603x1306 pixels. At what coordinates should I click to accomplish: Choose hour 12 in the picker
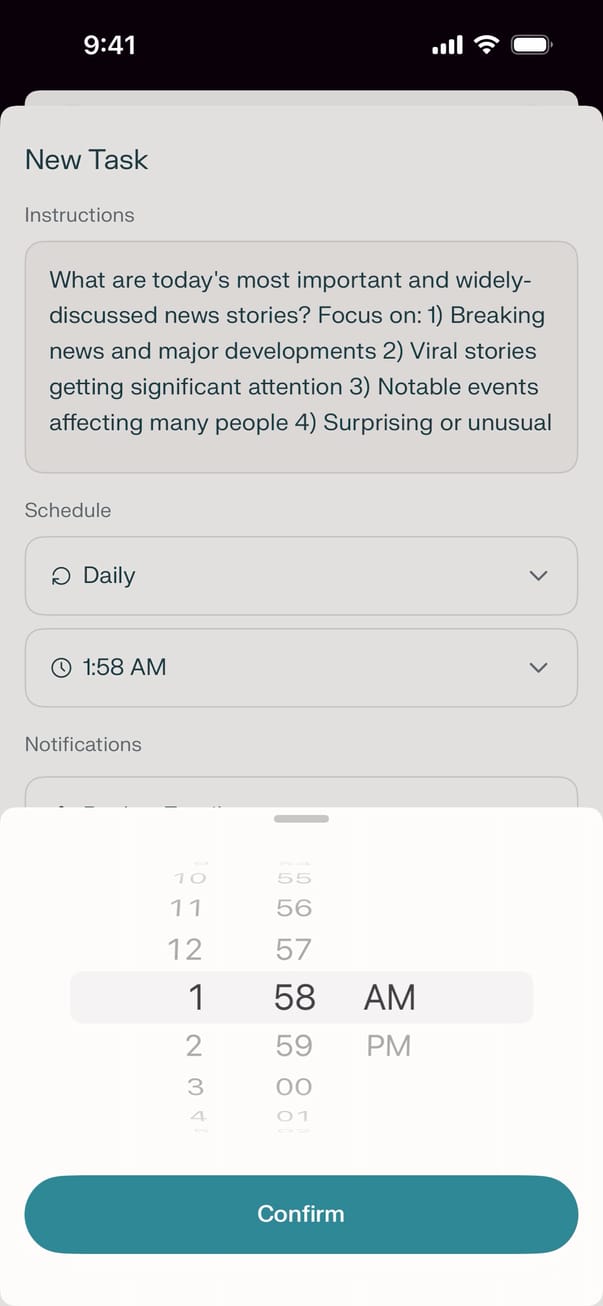[185, 949]
